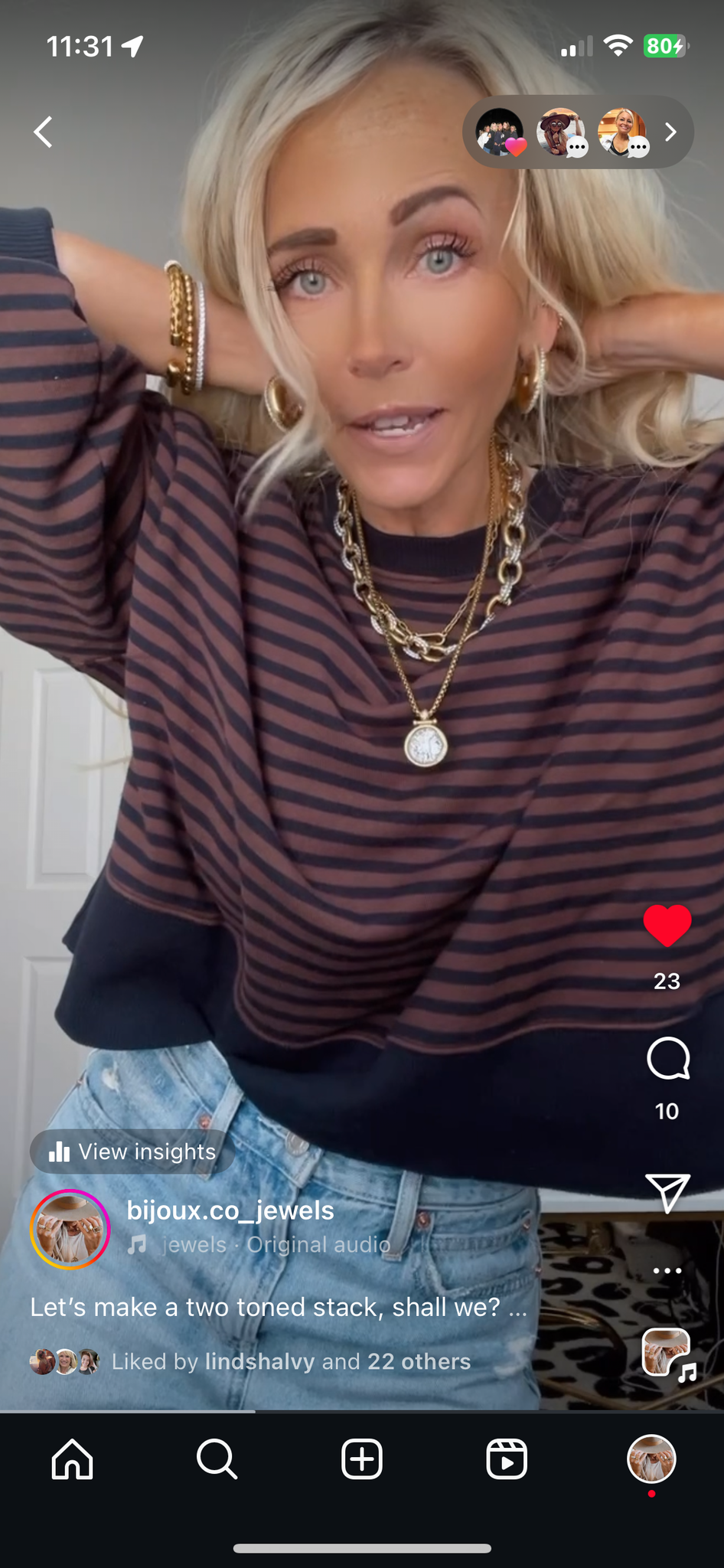Expand the caption "Let's make a two toned stack"
This screenshot has height=1568, width=724.
pyautogui.click(x=279, y=1307)
